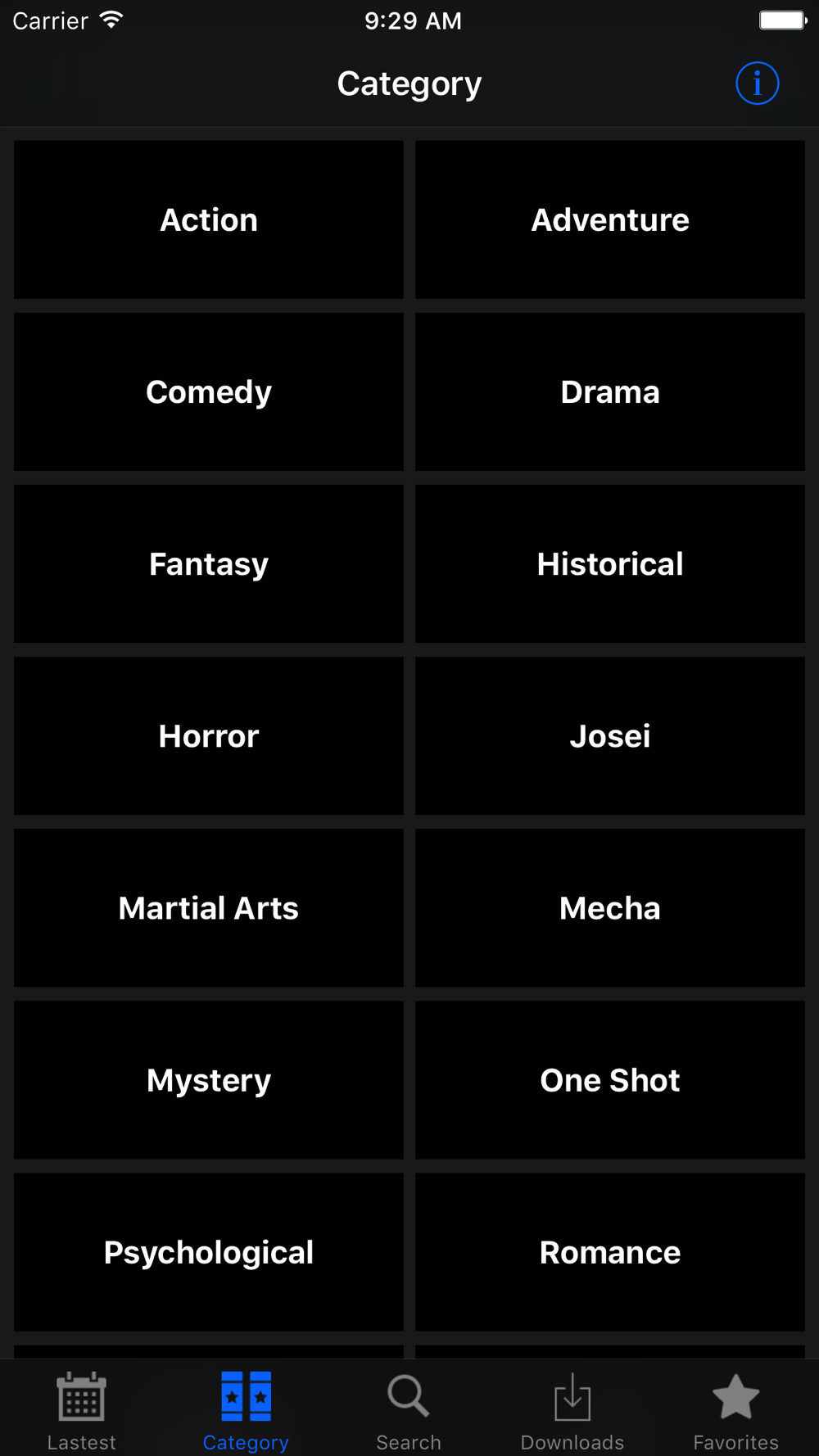Tap the Mecha category tile
This screenshot has height=1456, width=819.
pyautogui.click(x=610, y=907)
